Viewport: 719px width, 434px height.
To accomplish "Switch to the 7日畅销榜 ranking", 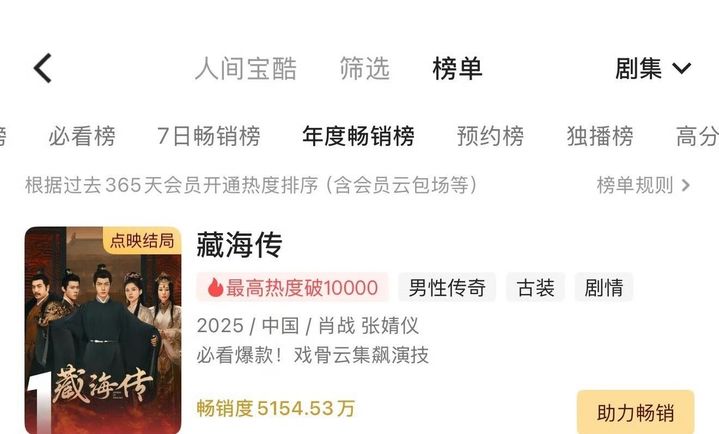I will pos(209,136).
